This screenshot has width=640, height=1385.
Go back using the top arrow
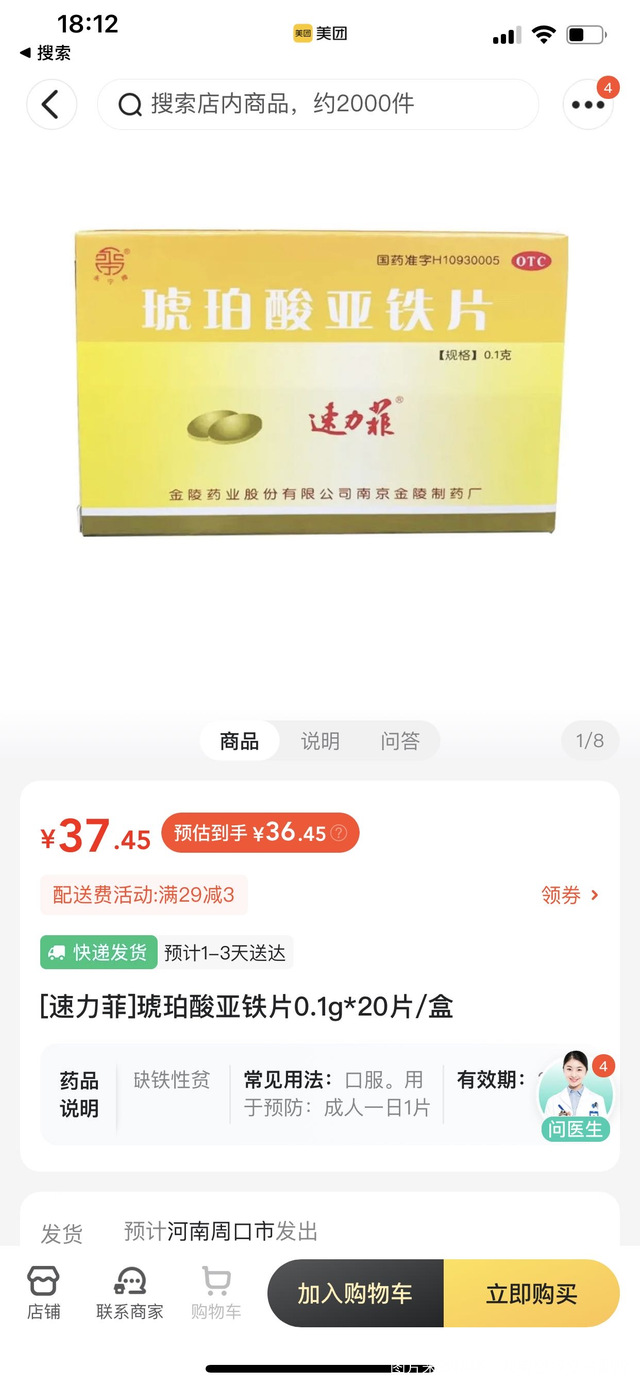click(51, 104)
